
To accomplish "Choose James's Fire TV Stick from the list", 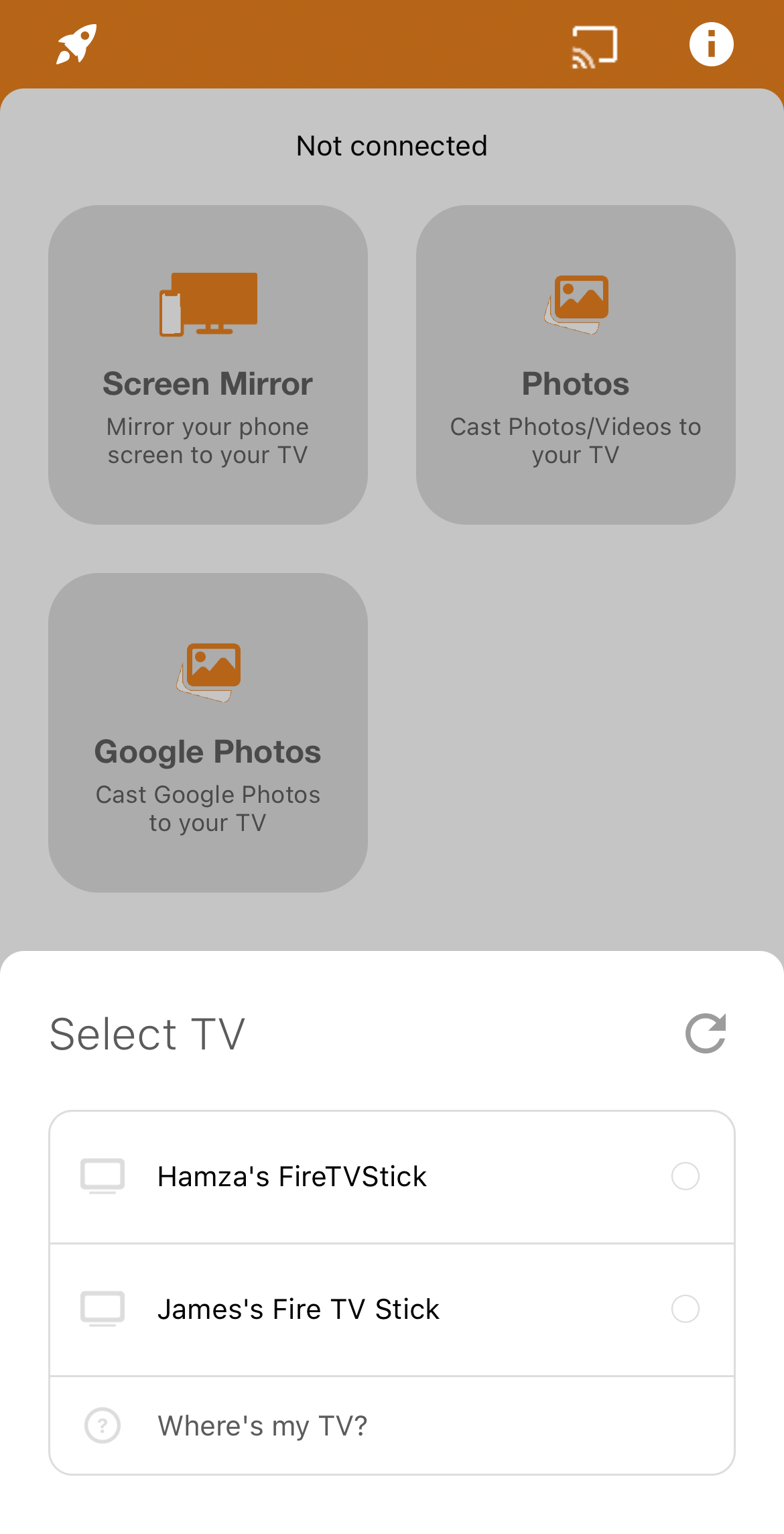I will [x=300, y=1309].
